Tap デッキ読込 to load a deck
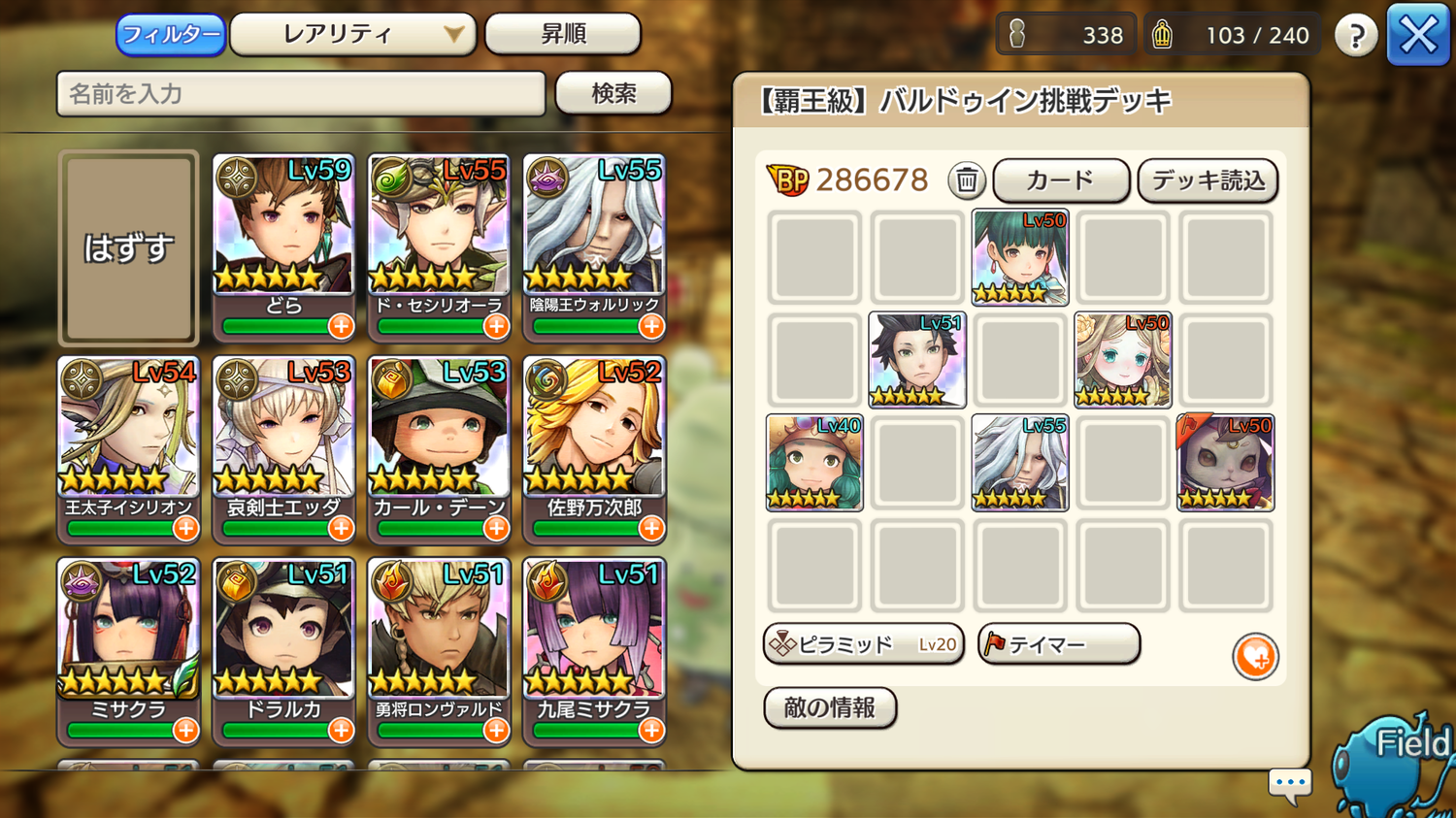Image resolution: width=1456 pixels, height=818 pixels. coord(1208,180)
